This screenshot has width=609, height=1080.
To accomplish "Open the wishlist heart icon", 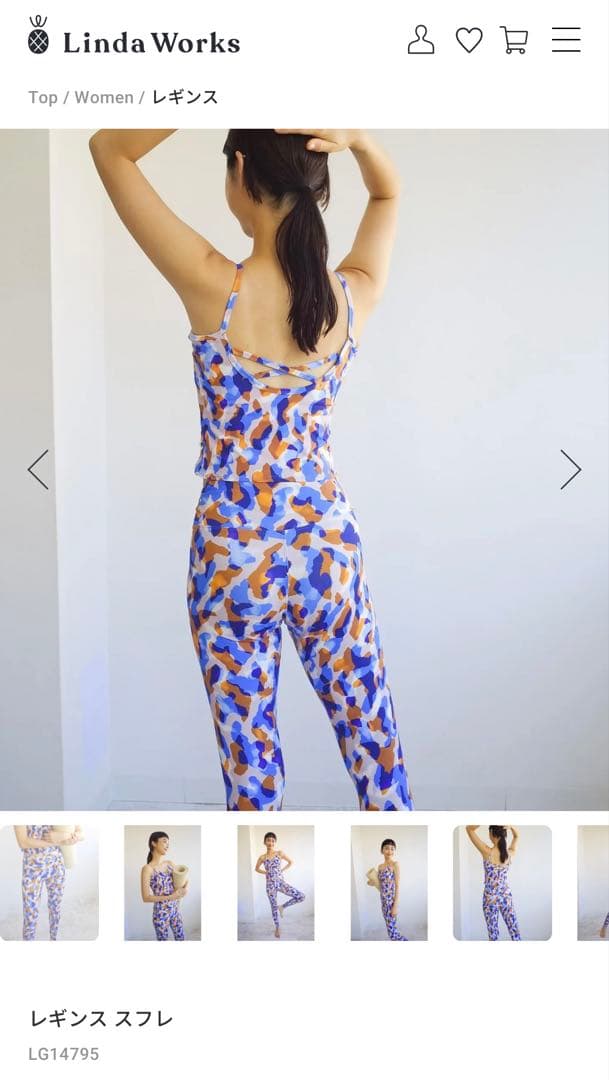I will click(x=469, y=40).
